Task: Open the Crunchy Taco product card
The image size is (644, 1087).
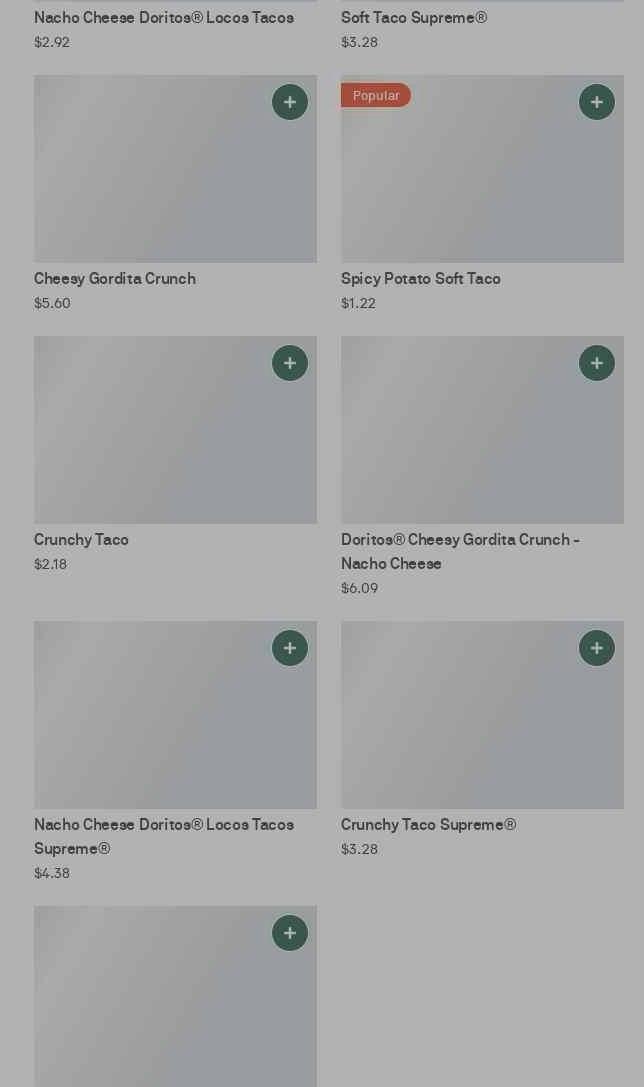Action: click(175, 455)
